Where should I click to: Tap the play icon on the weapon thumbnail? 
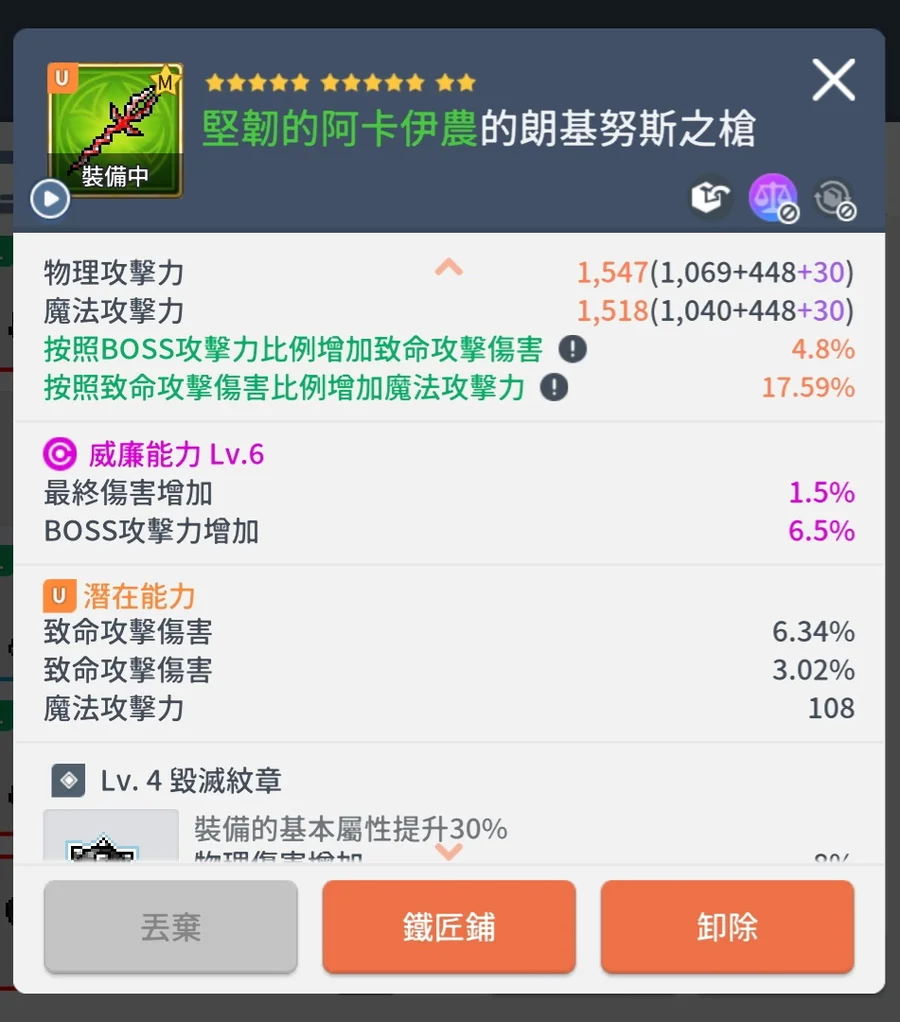pyautogui.click(x=50, y=199)
